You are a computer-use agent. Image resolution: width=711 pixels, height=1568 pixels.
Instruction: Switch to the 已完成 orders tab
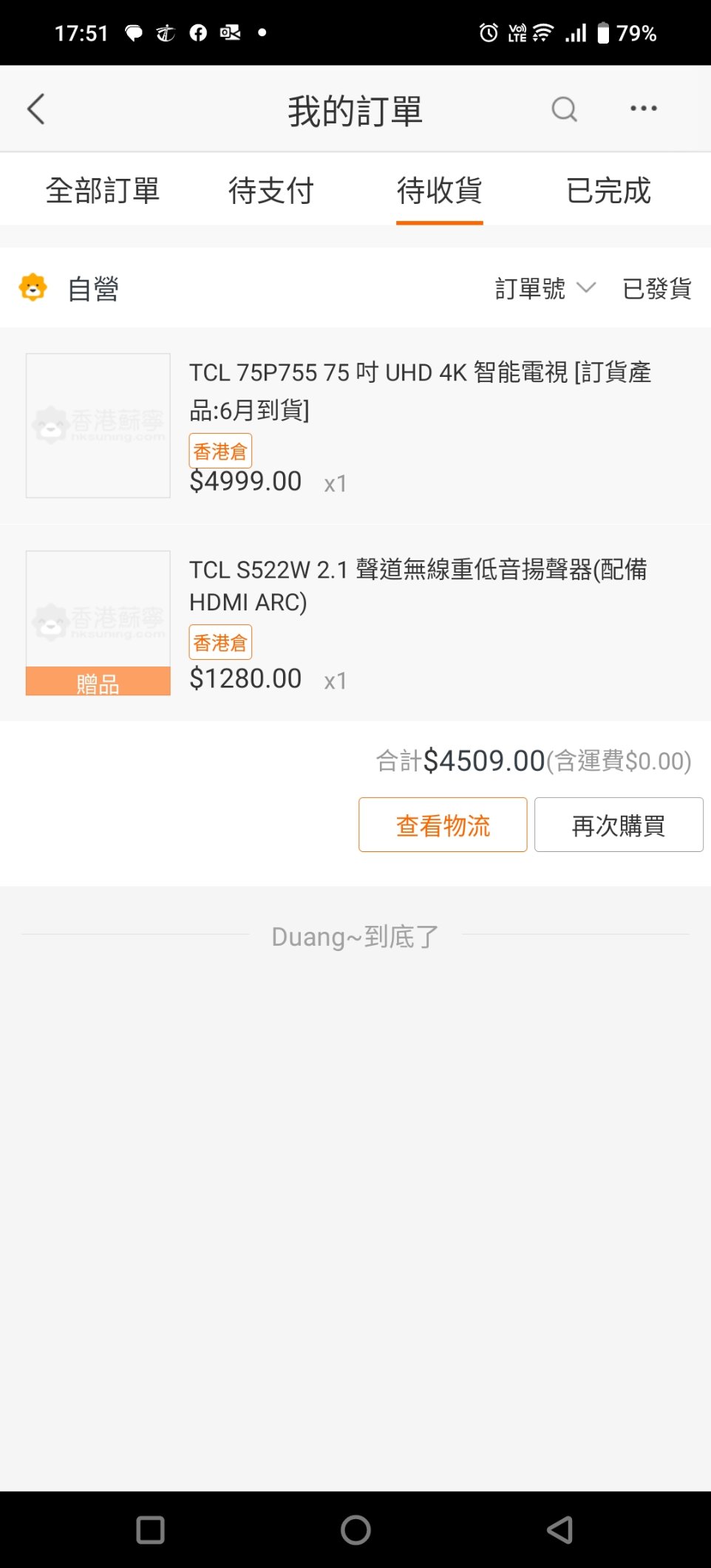point(608,190)
